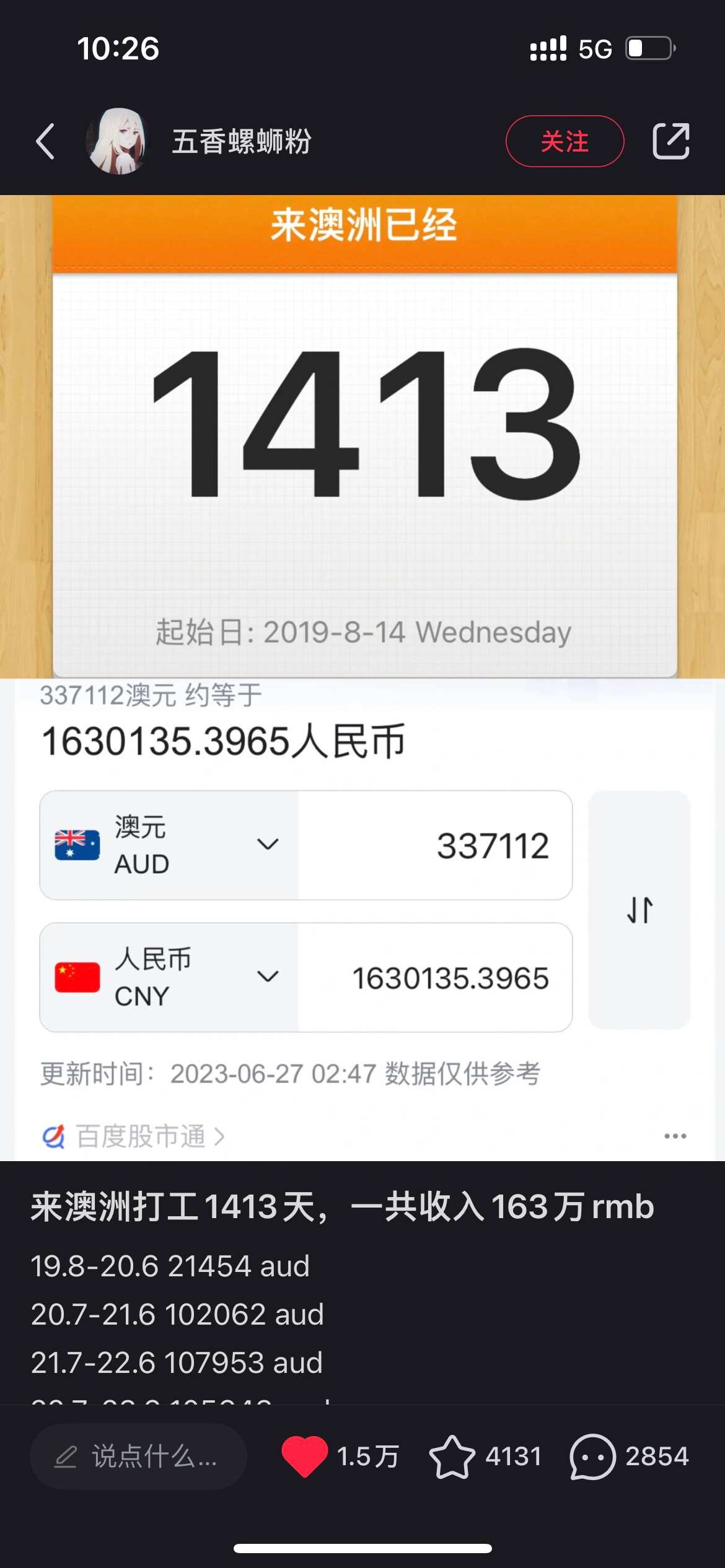This screenshot has height=1568, width=725.
Task: Tap the 说点什么 comment field
Action: [x=138, y=1457]
